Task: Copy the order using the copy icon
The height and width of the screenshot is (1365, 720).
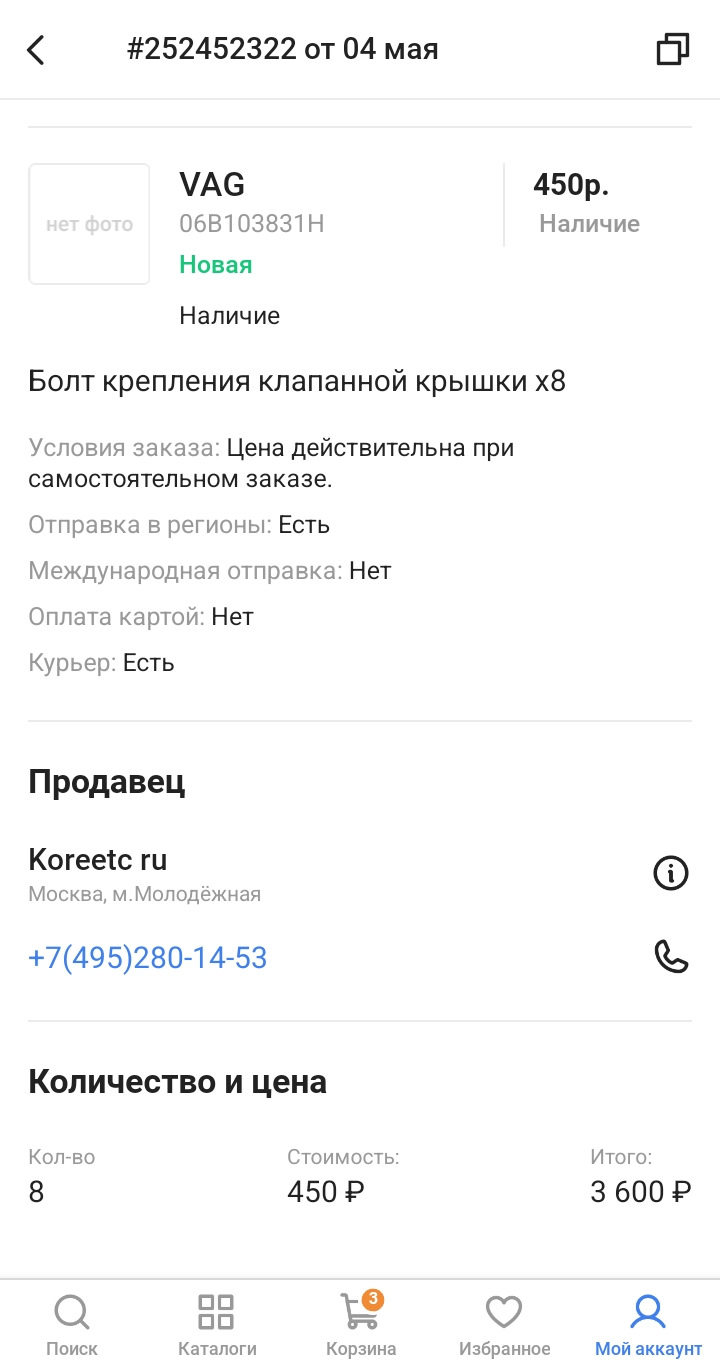Action: coord(671,48)
